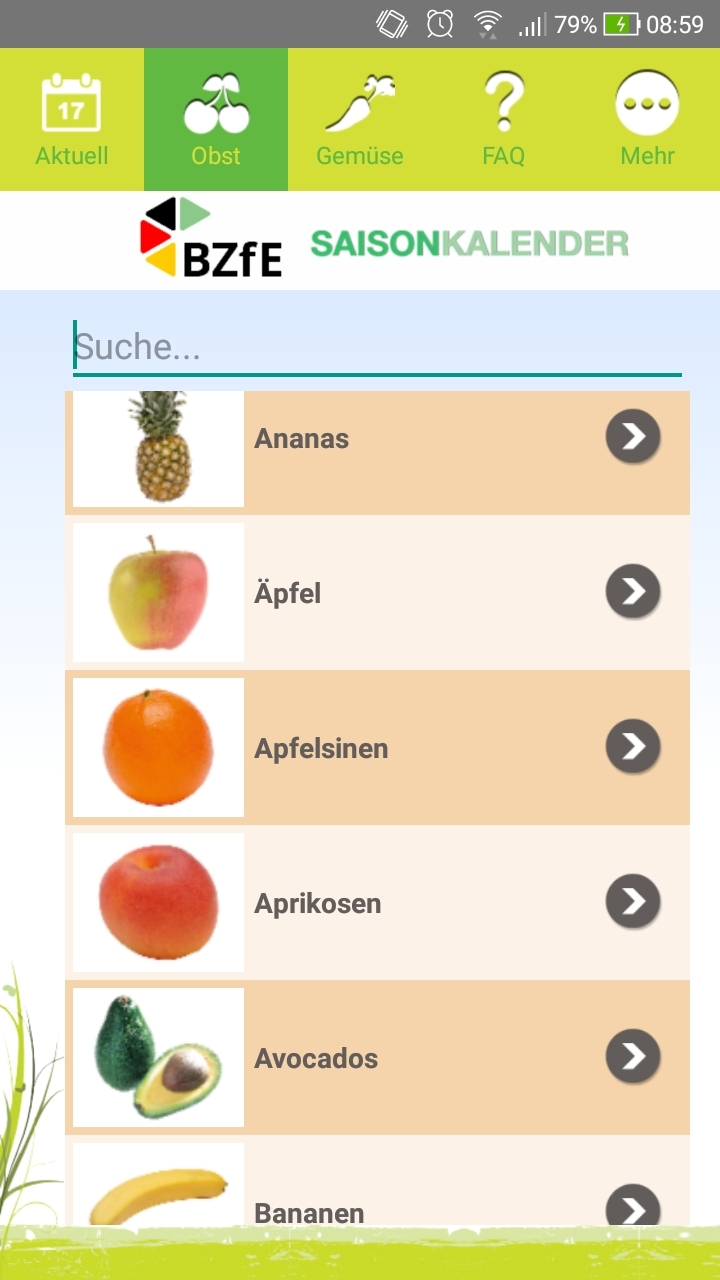
Task: Select the Obst tab
Action: (x=216, y=120)
